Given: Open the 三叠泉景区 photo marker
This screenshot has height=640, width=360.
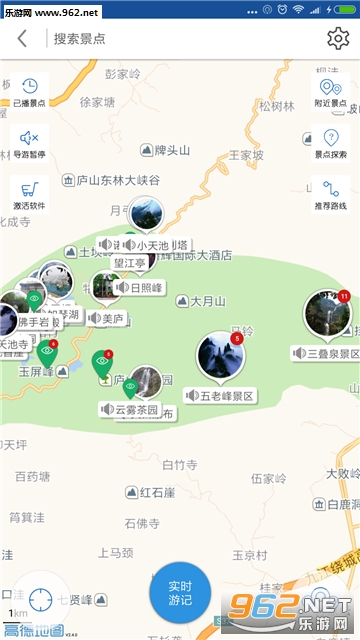Looking at the screenshot, I should click(x=327, y=315).
